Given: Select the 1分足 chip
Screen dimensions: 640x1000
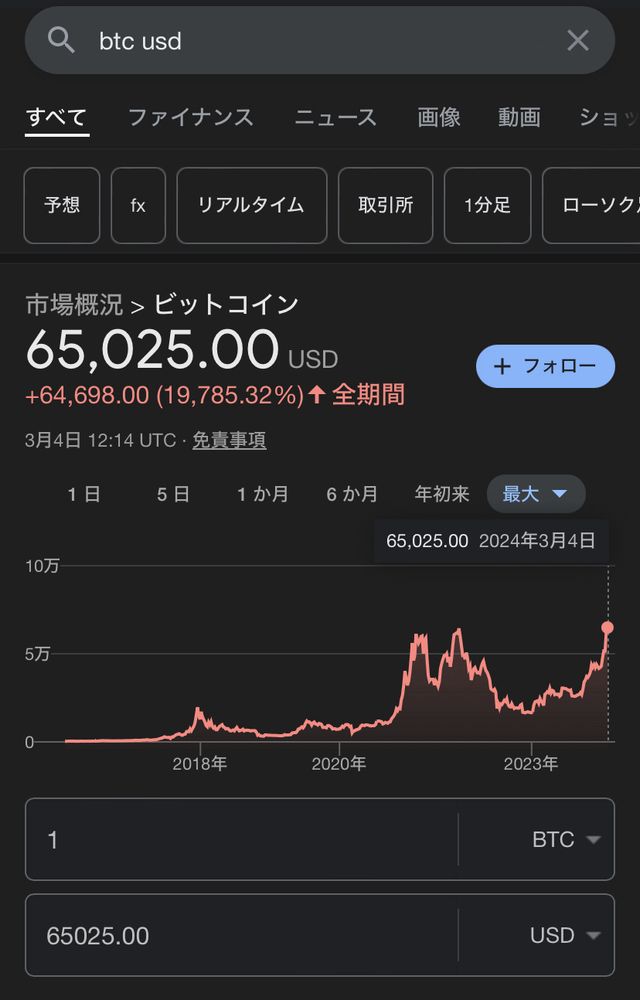Looking at the screenshot, I should point(487,205).
